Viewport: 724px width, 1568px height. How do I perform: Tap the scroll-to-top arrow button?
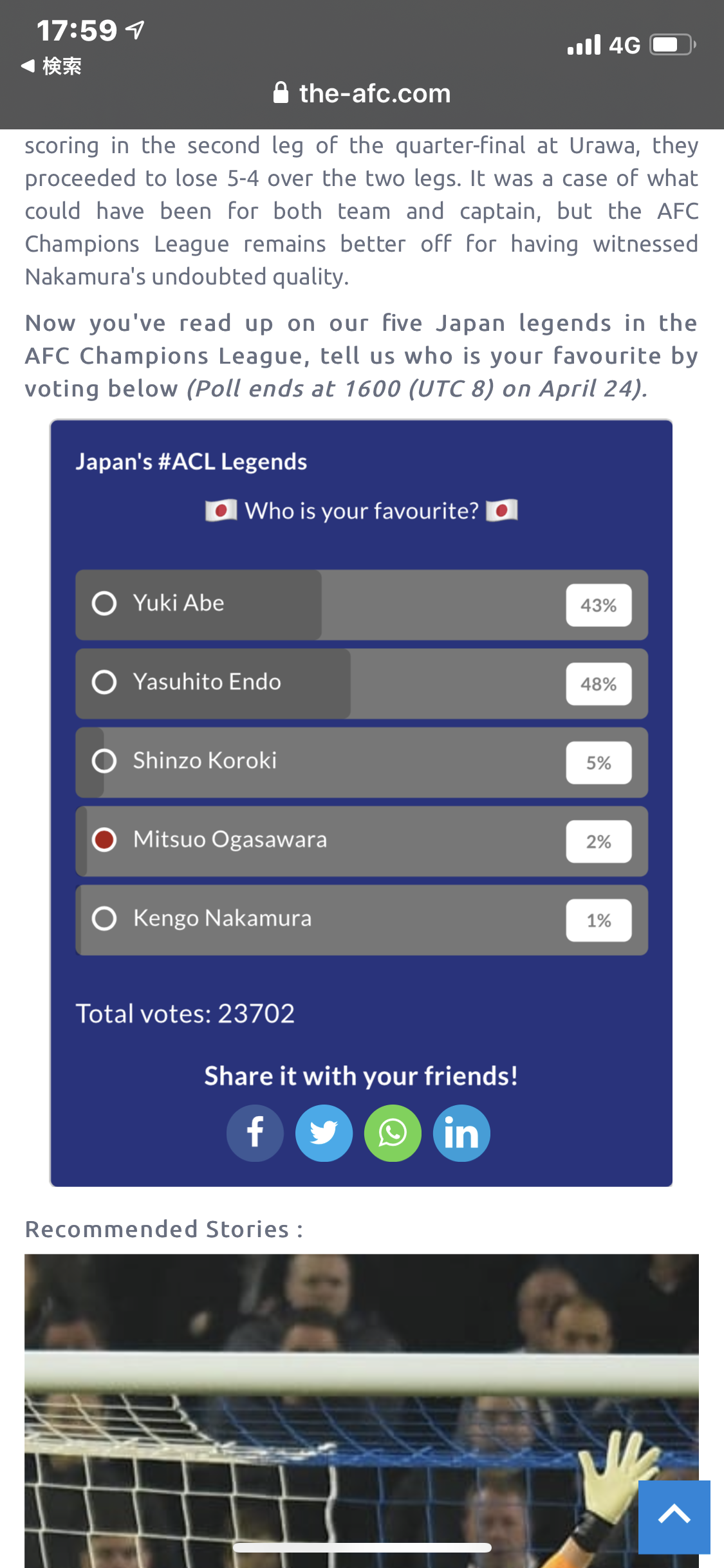click(674, 1517)
